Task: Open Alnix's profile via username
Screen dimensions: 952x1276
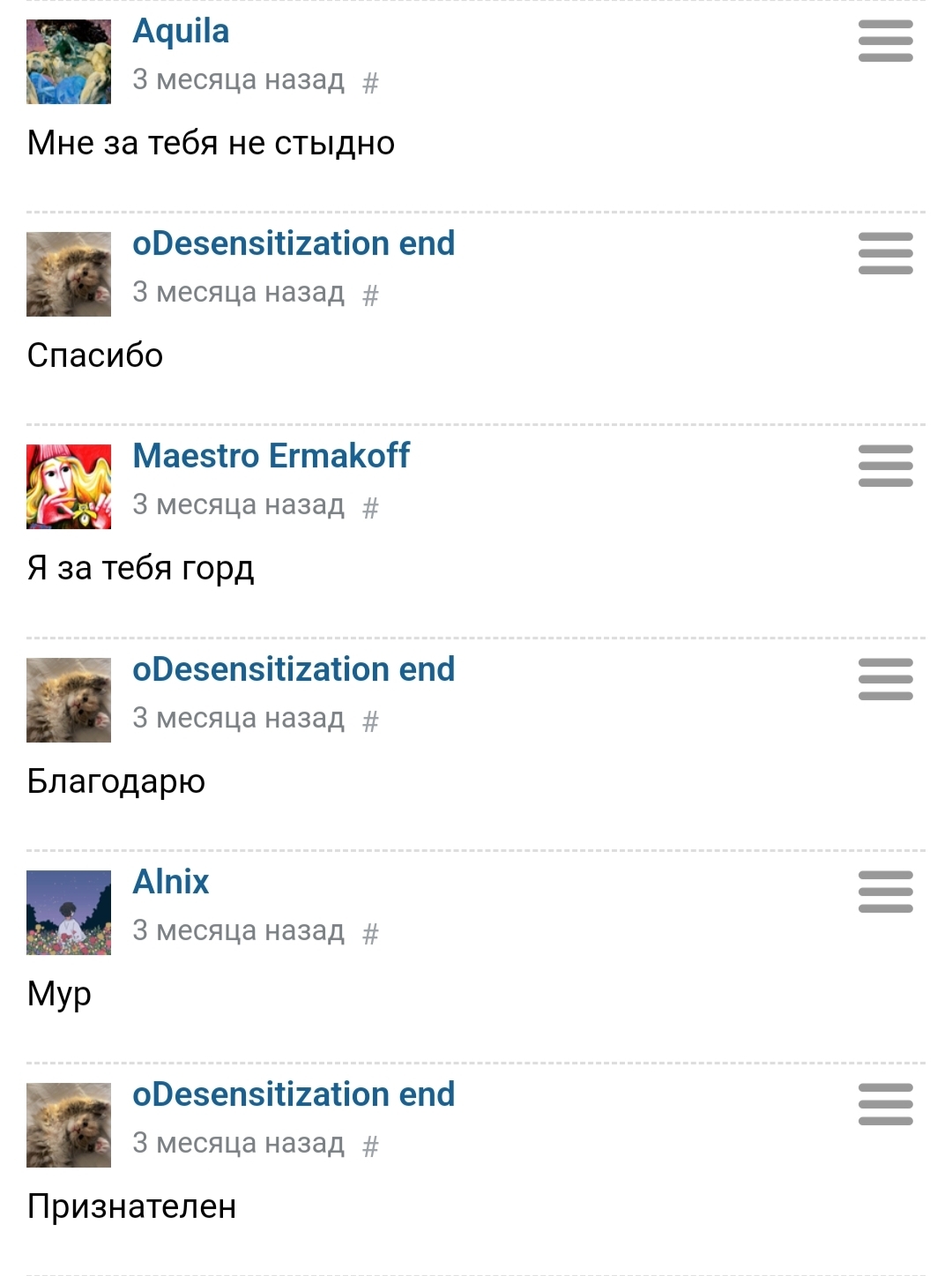Action: coord(171,882)
